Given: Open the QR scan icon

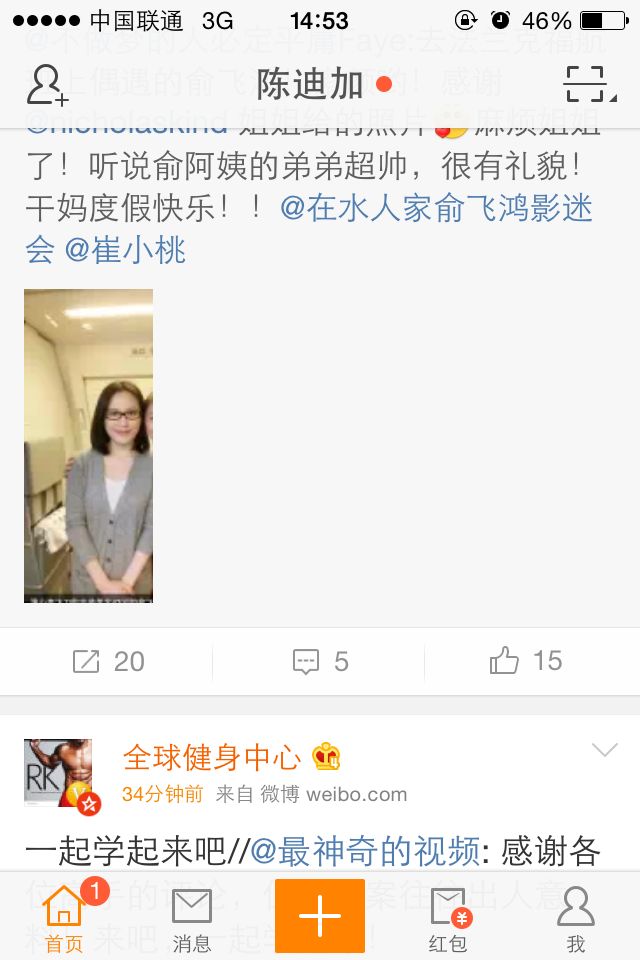Looking at the screenshot, I should pyautogui.click(x=590, y=84).
